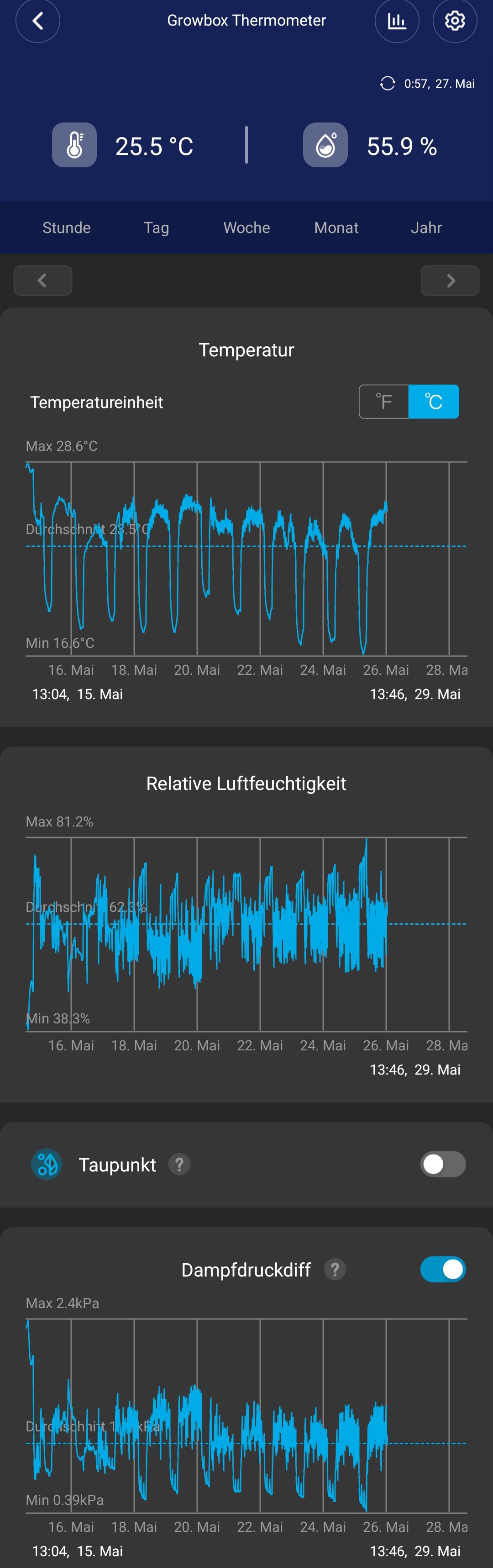
Task: Change temperature unit to °F
Action: [x=383, y=402]
